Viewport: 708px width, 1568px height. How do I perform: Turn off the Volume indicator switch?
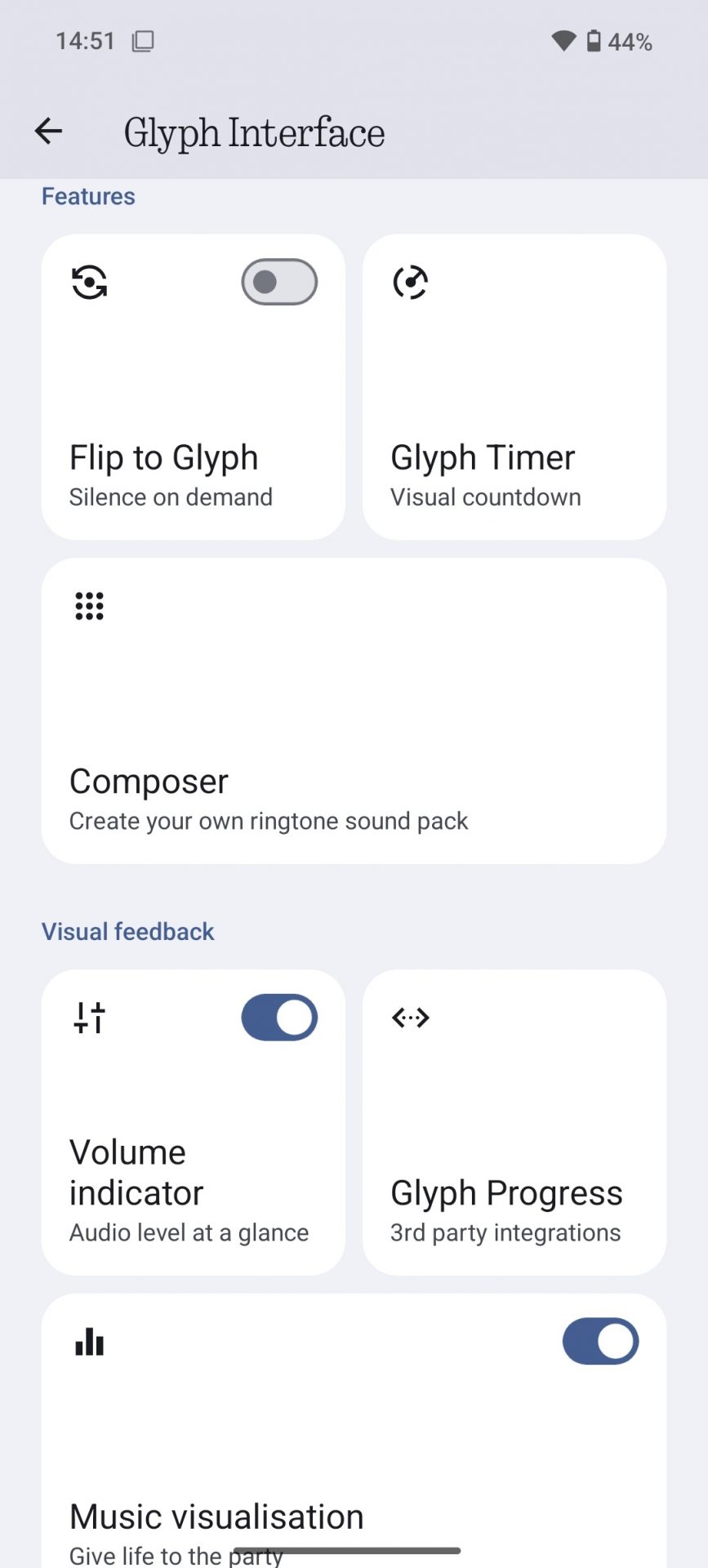pos(278,1018)
